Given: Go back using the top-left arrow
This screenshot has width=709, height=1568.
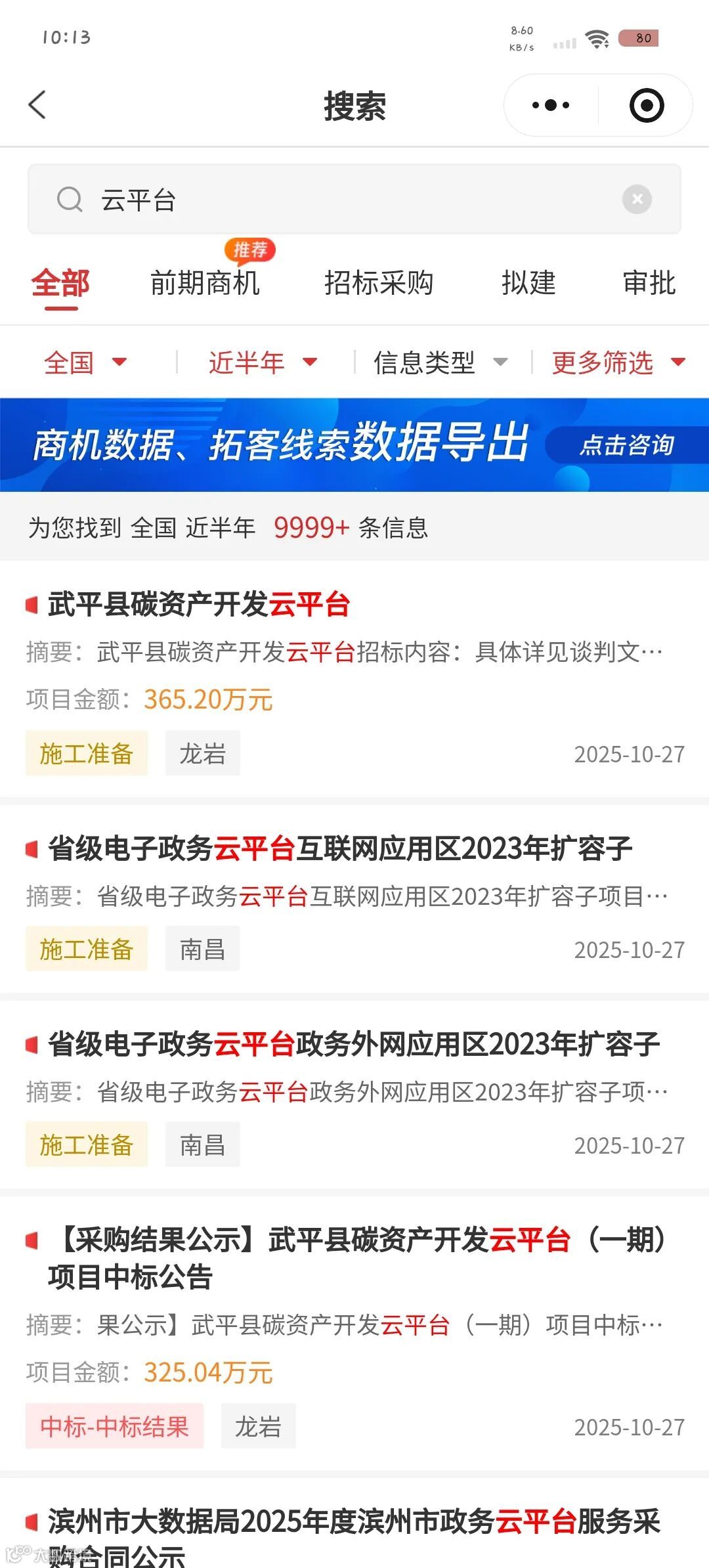Looking at the screenshot, I should [38, 105].
